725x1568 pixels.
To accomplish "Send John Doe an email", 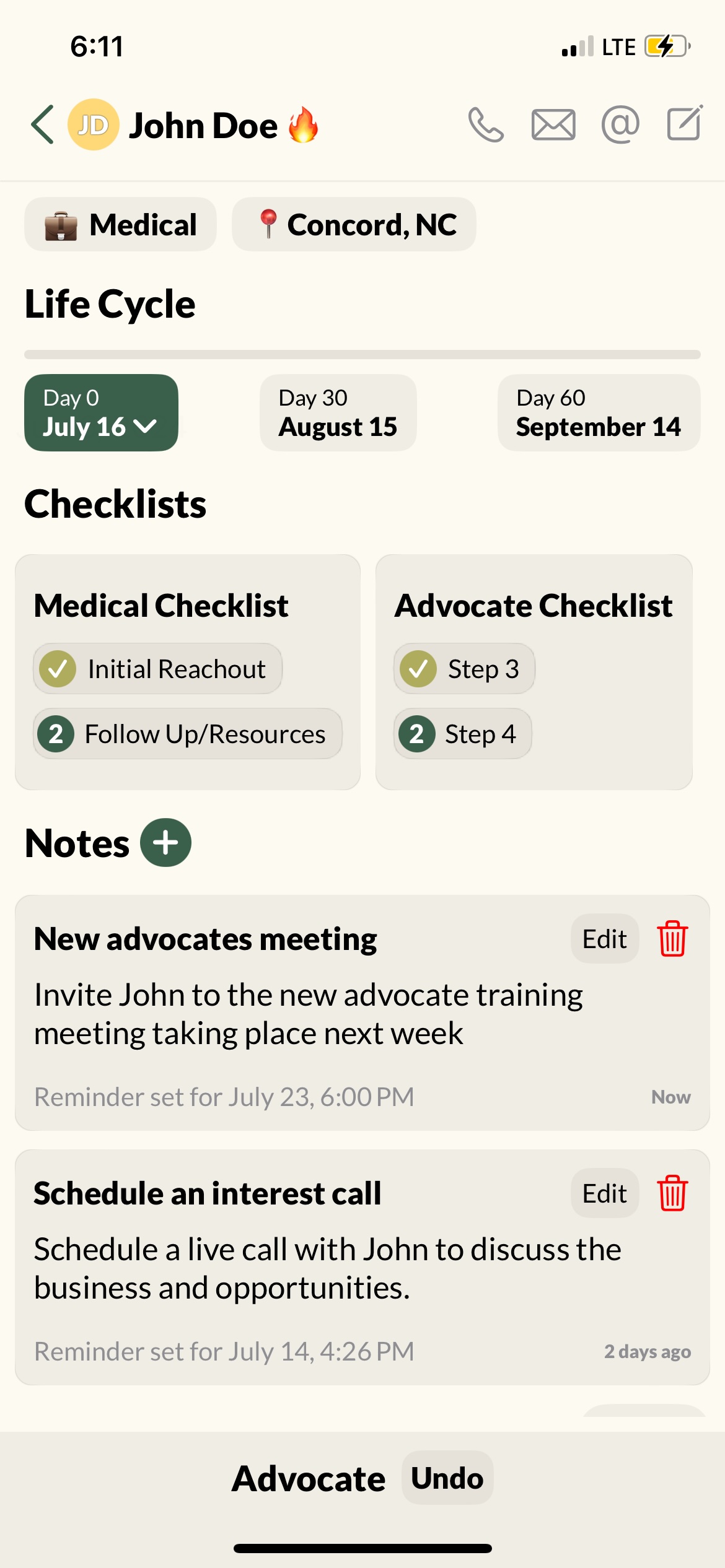I will [553, 124].
